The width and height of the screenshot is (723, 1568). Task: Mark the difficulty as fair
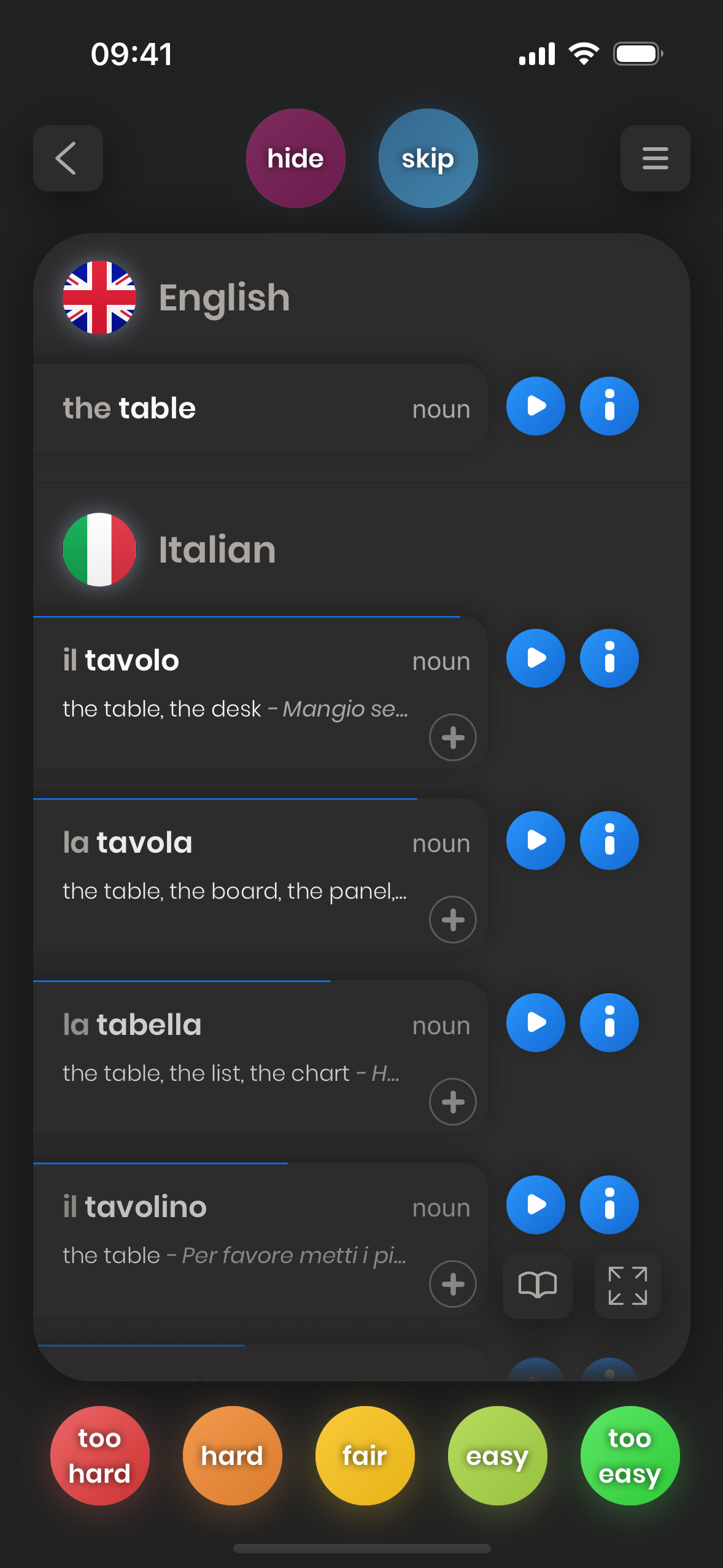tap(365, 1455)
